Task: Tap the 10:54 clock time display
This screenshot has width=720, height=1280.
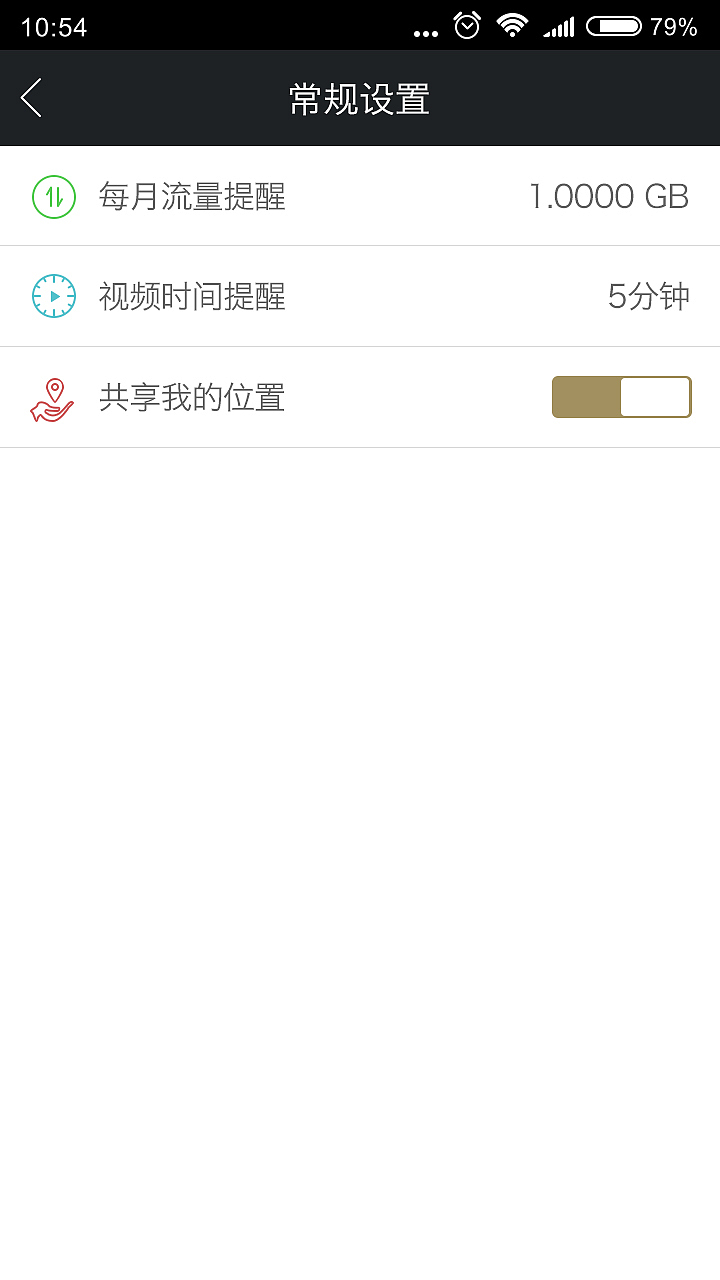Action: click(54, 26)
